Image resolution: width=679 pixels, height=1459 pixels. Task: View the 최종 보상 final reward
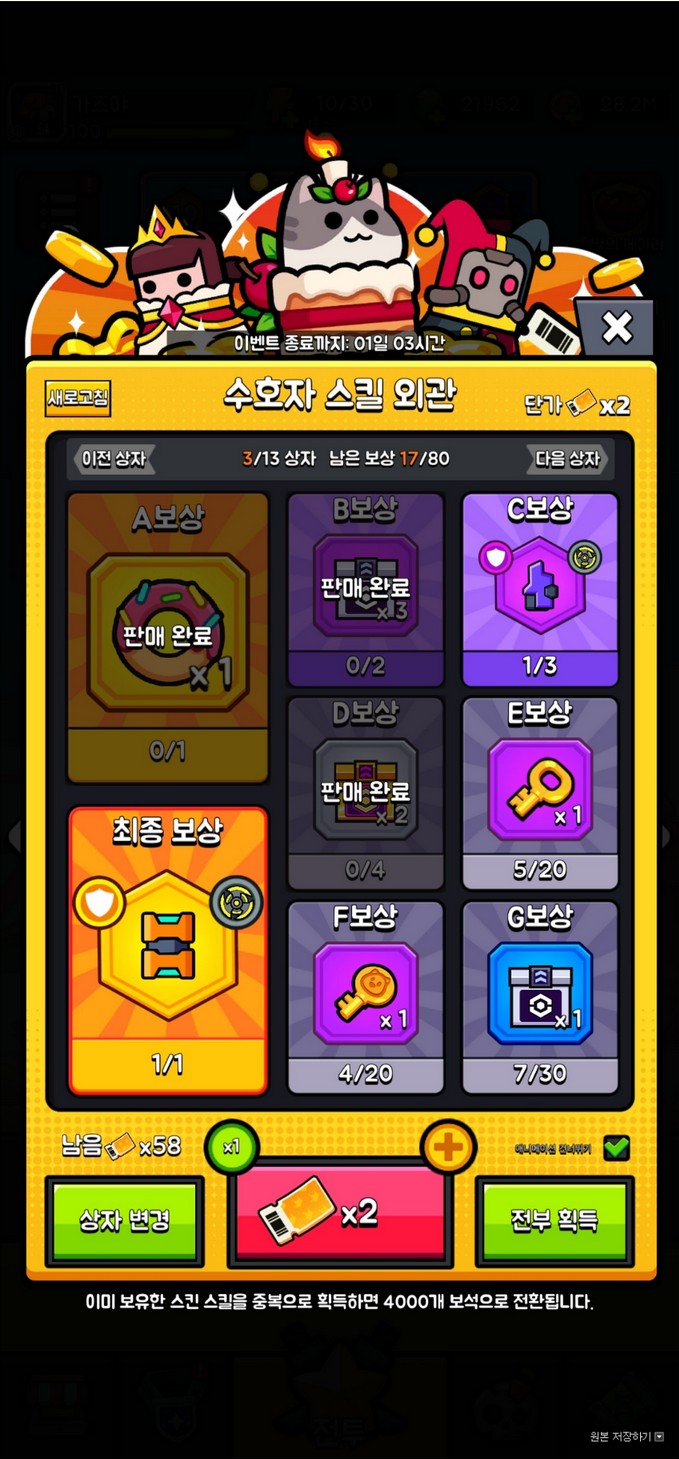click(167, 950)
